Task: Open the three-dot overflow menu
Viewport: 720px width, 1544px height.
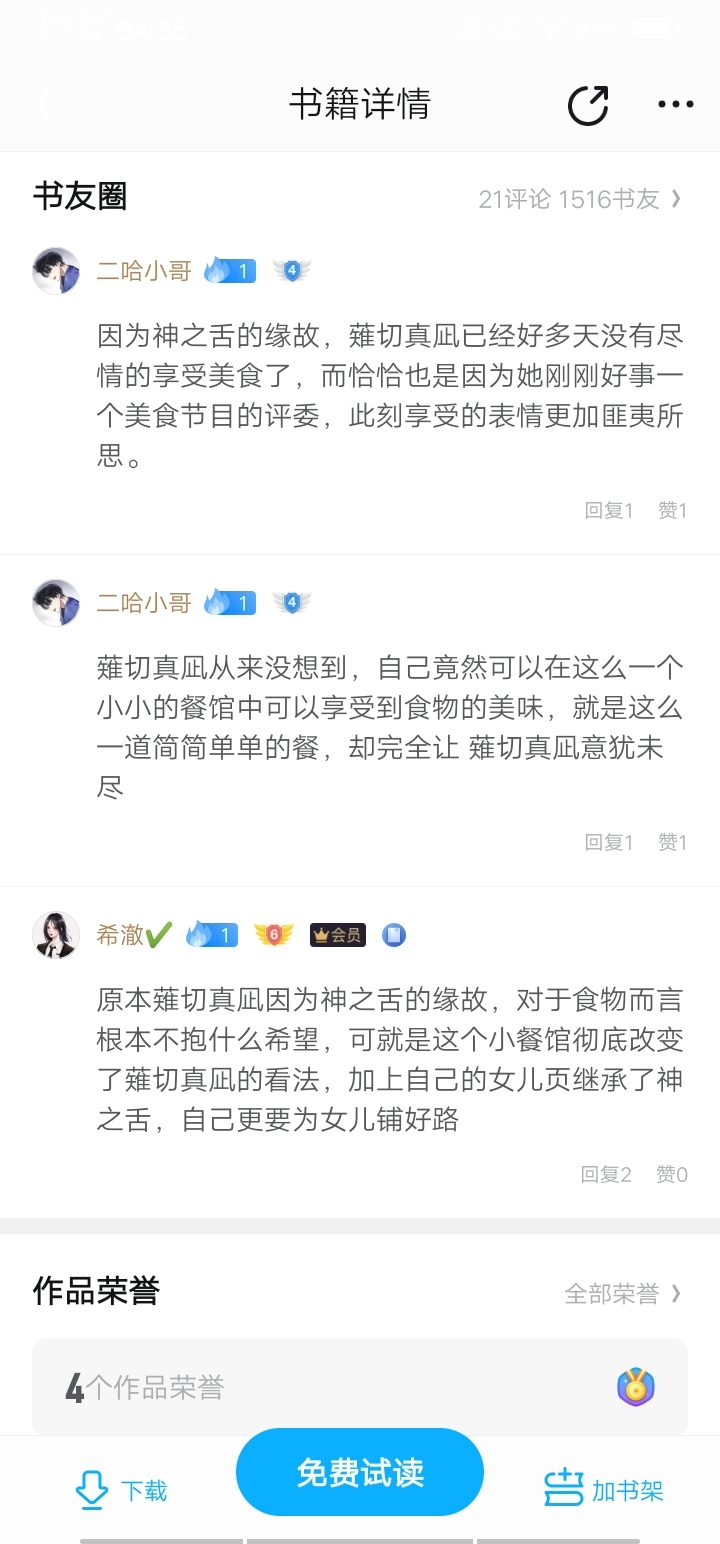Action: [675, 104]
